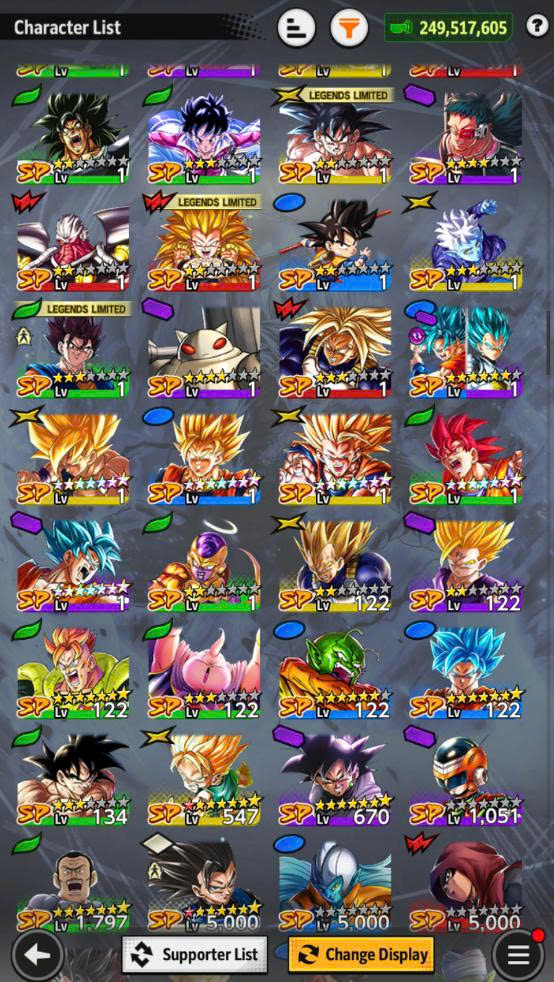The image size is (554, 982).
Task: Open the sort options icon
Action: point(296,28)
